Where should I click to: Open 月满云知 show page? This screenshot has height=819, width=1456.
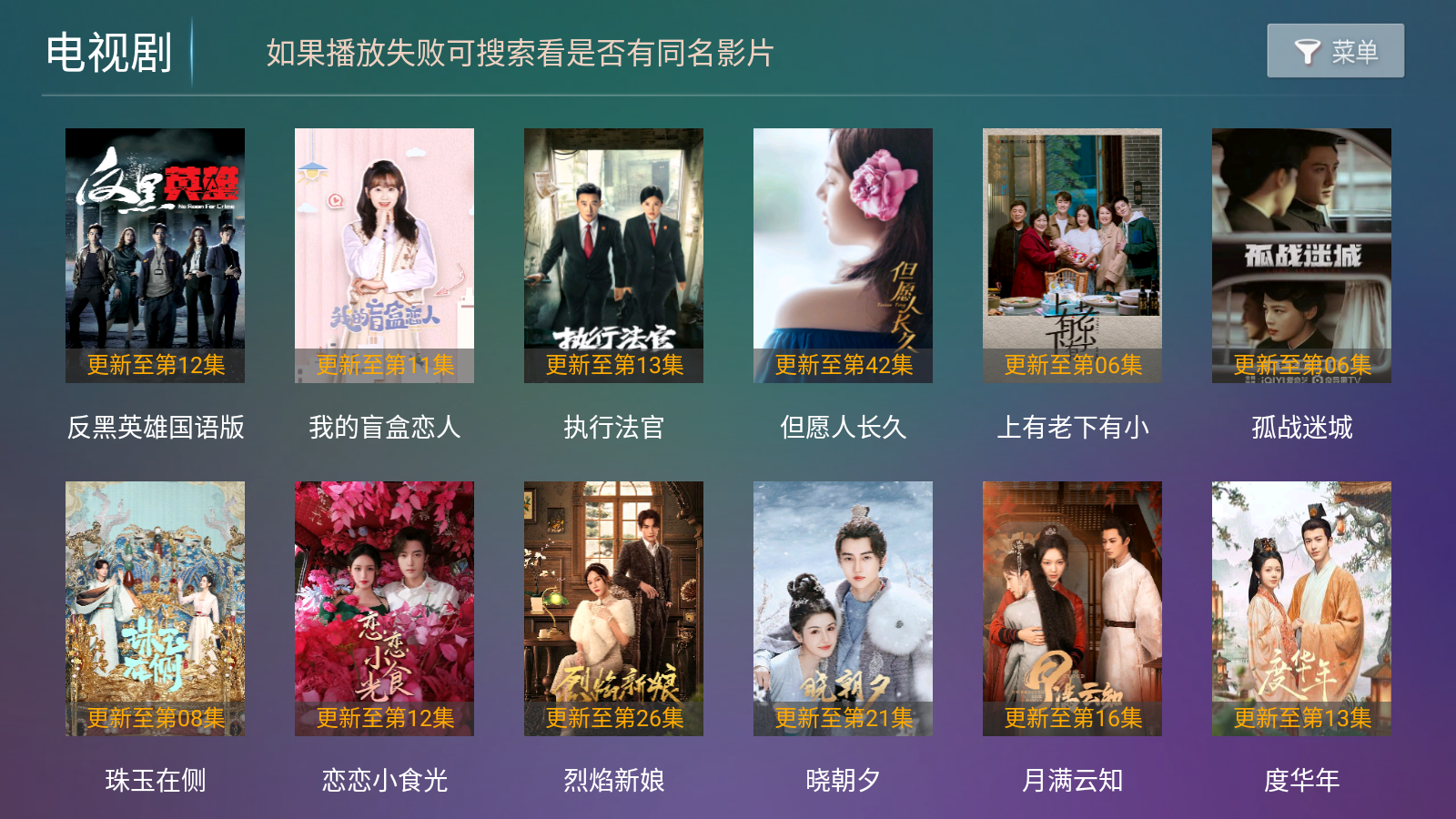point(1072,608)
